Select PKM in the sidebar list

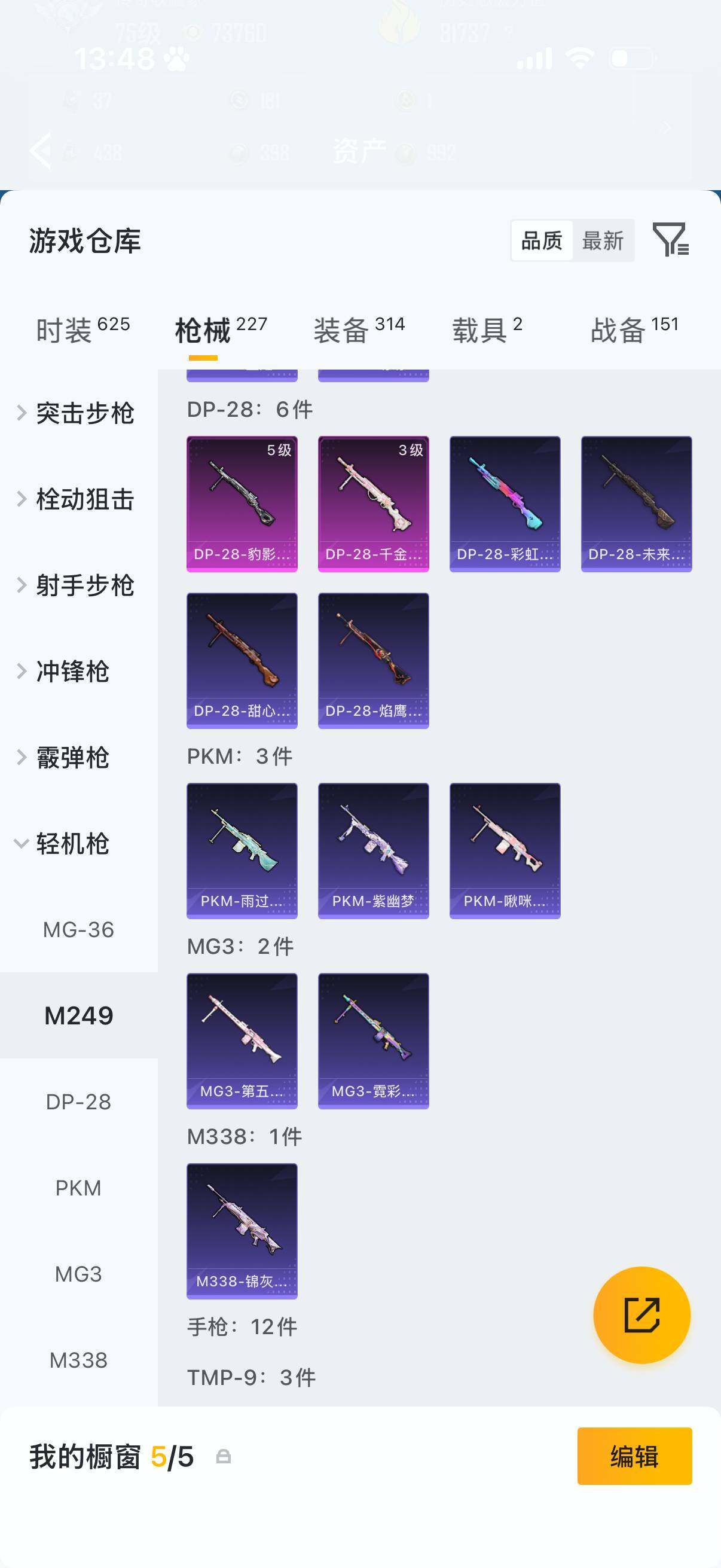click(x=77, y=1187)
